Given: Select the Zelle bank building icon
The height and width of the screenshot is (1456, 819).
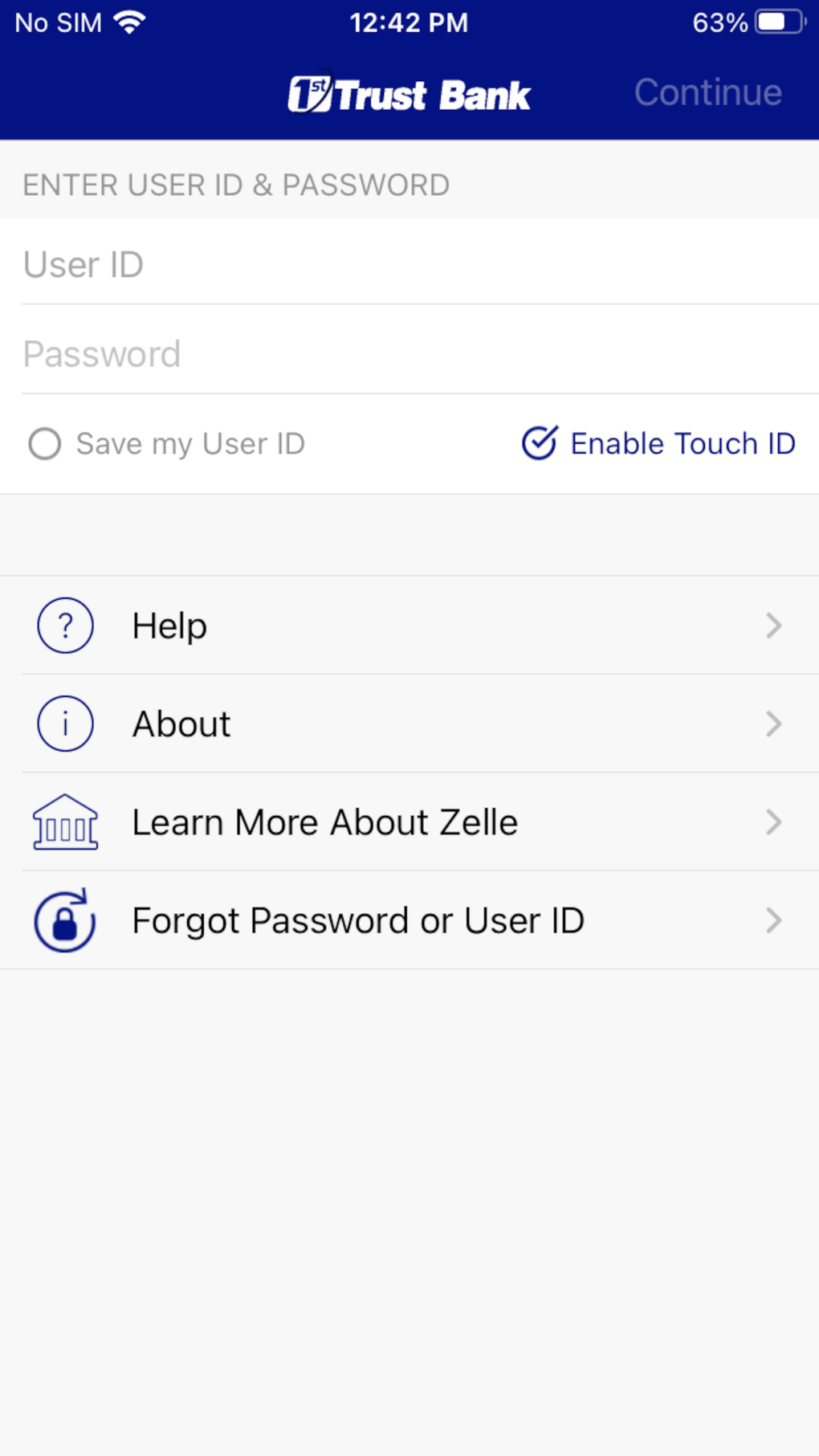Looking at the screenshot, I should [x=64, y=822].
